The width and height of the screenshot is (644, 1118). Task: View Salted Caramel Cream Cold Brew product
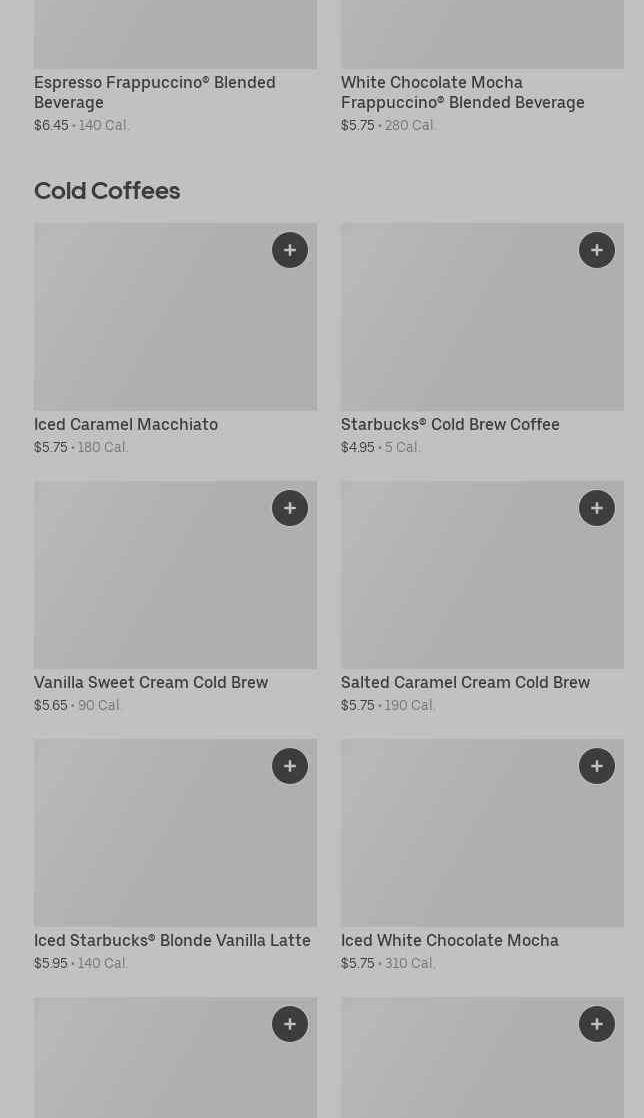(460, 590)
